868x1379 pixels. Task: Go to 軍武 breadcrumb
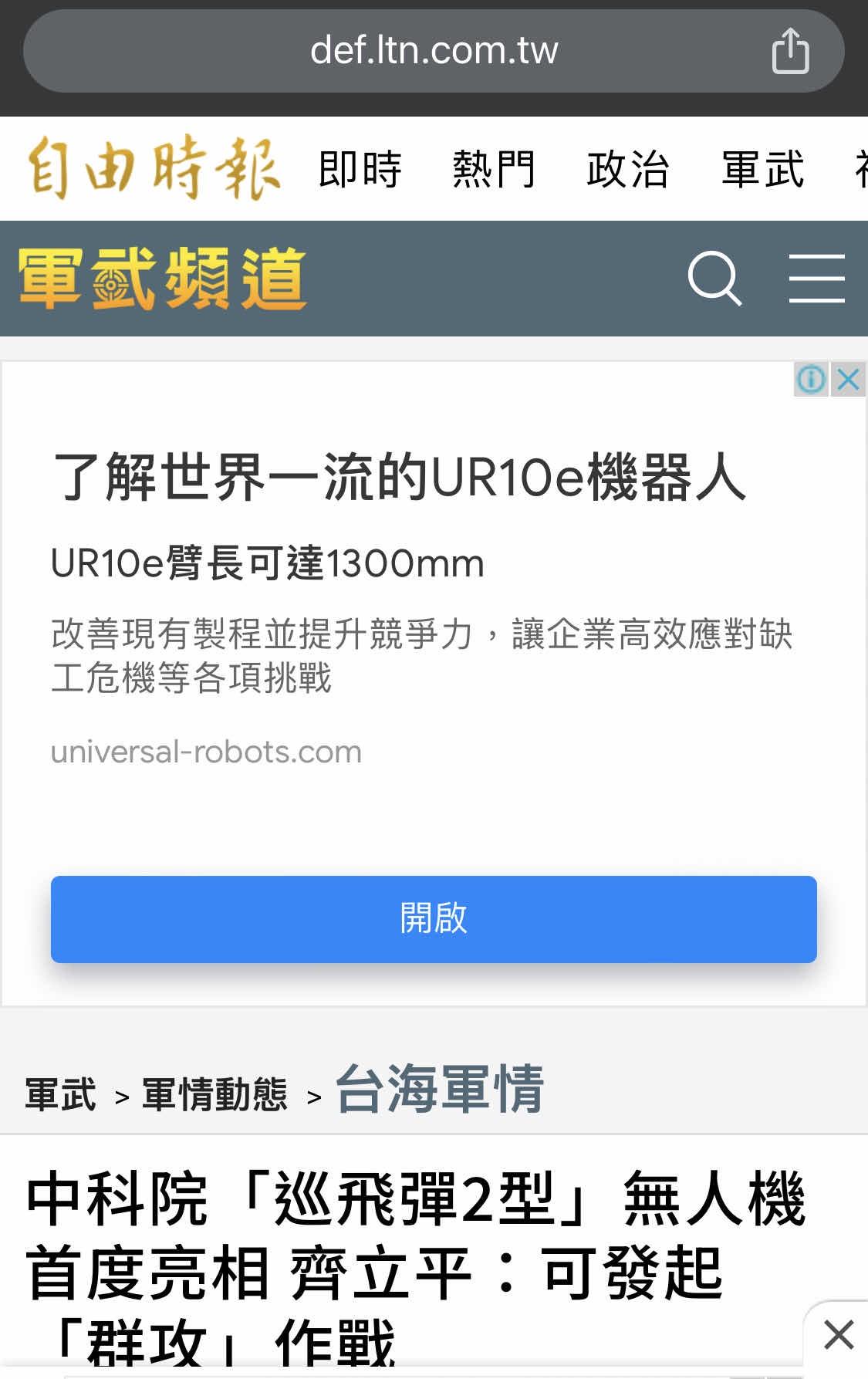(61, 1093)
